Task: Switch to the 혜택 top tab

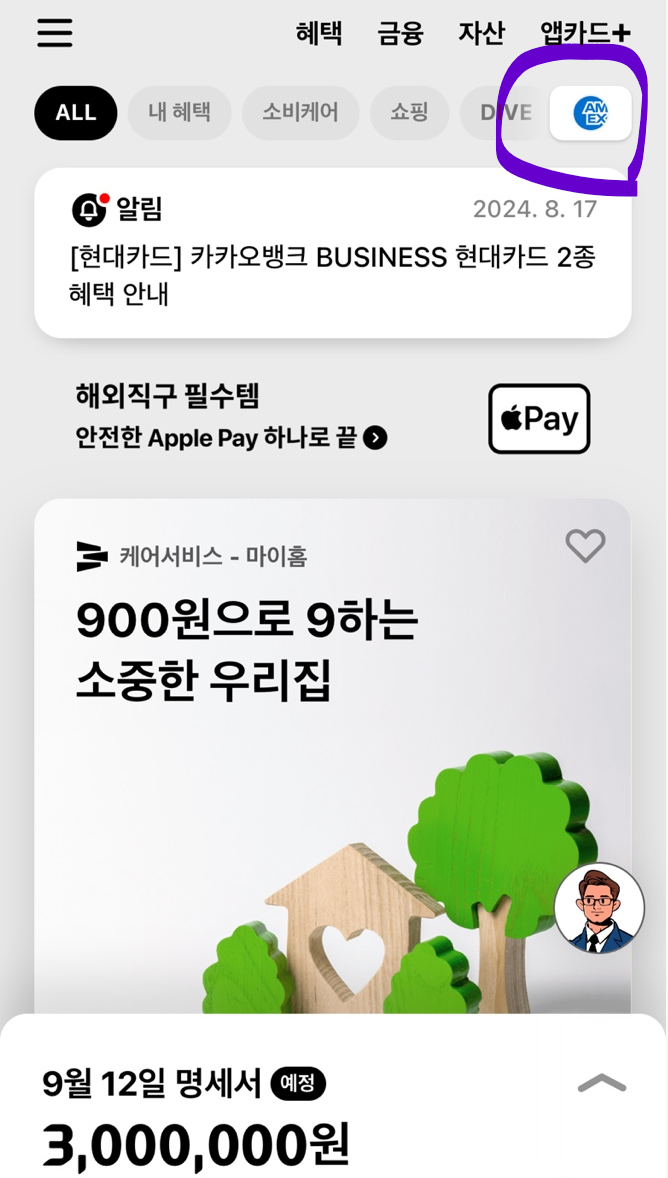Action: click(319, 33)
